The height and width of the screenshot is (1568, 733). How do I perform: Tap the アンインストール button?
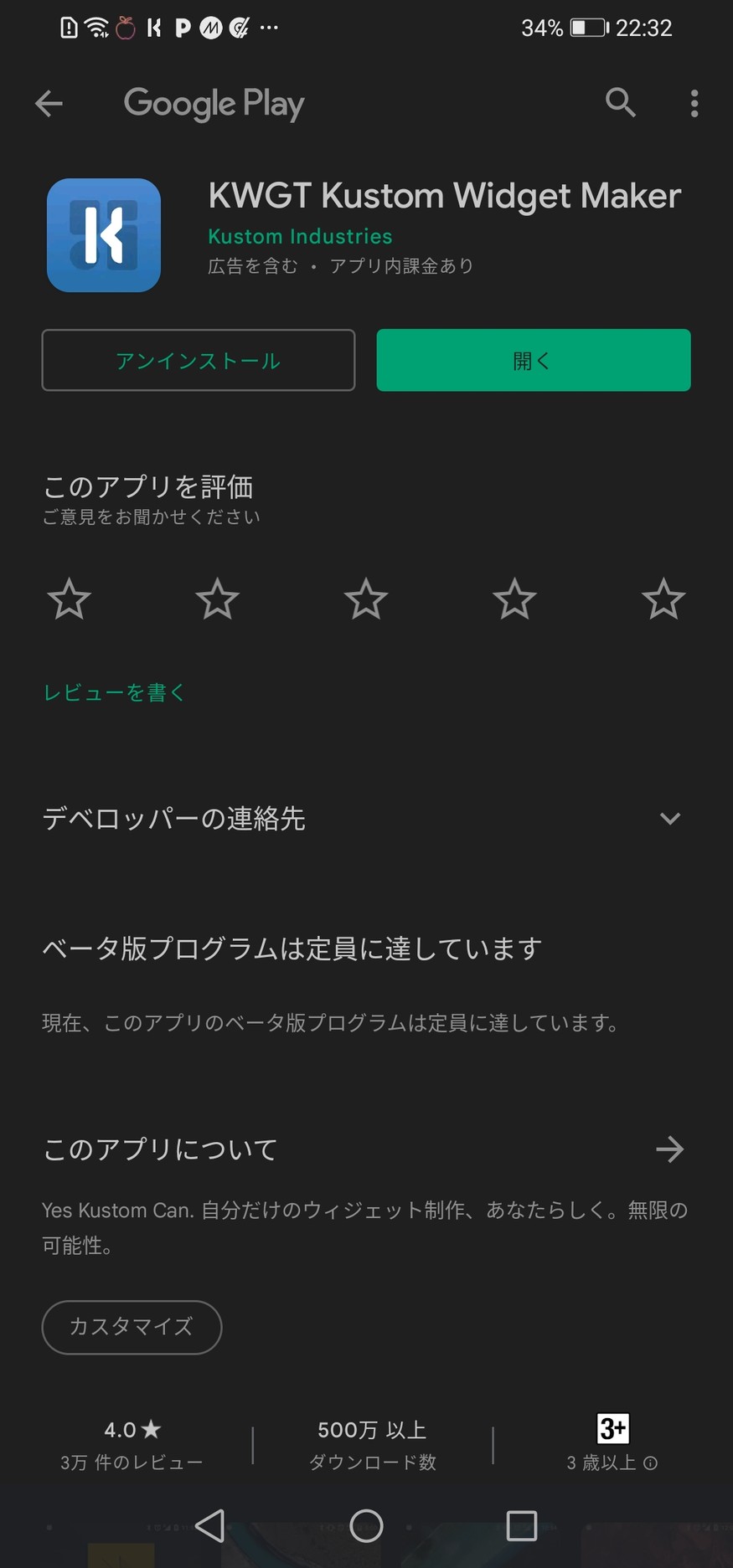click(x=199, y=361)
